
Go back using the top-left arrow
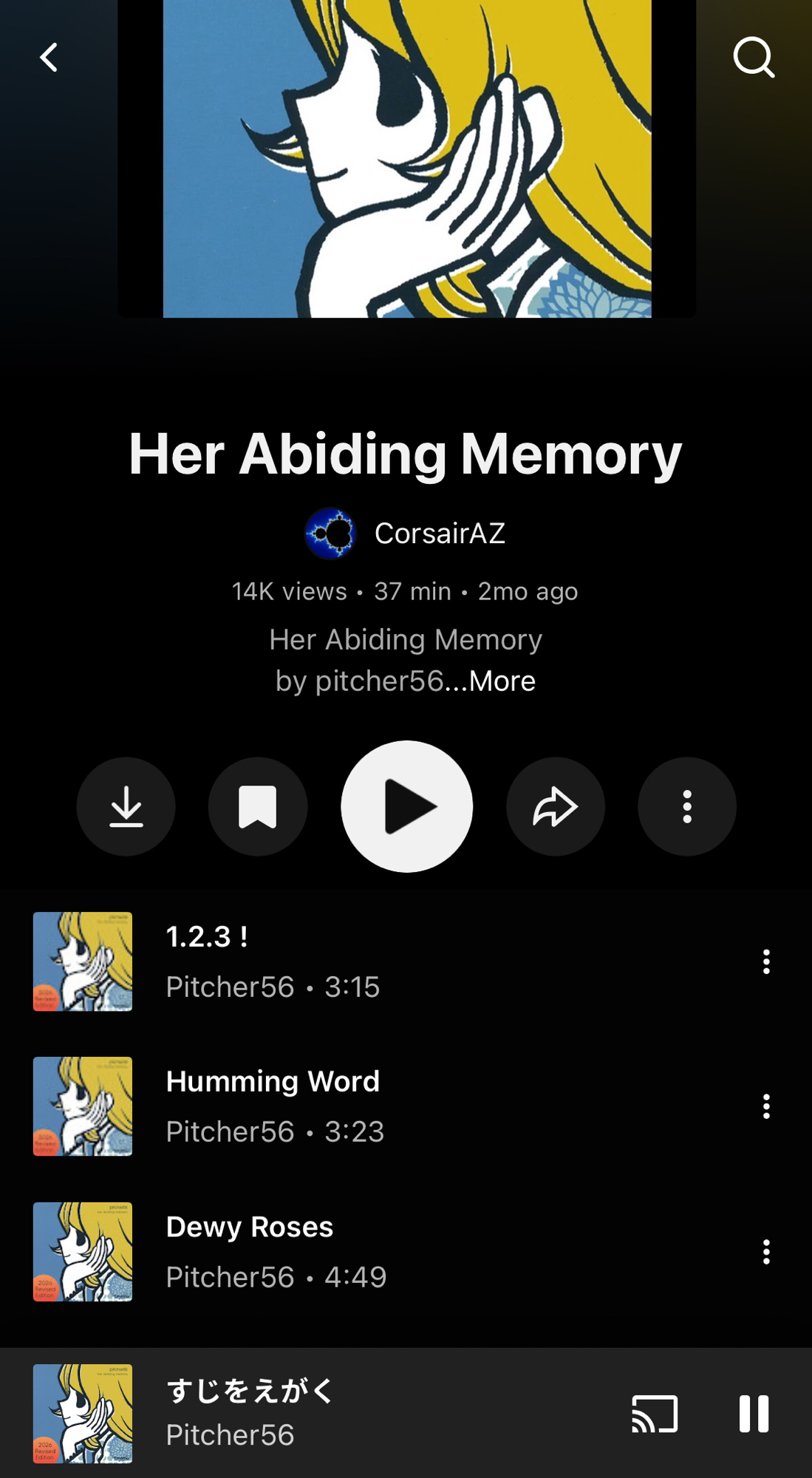point(49,57)
